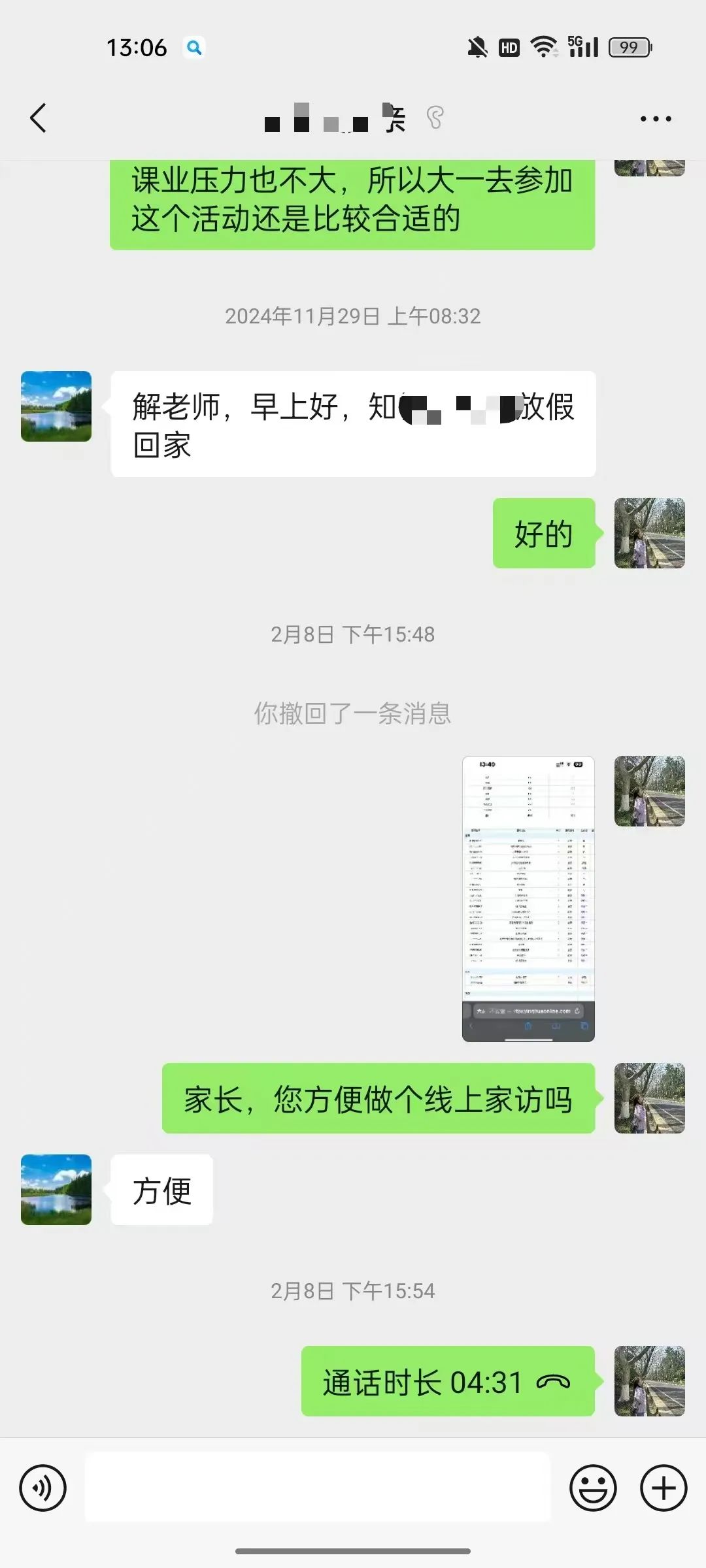The width and height of the screenshot is (706, 1568).
Task: Open the plus attachment menu
Action: pos(663,1488)
